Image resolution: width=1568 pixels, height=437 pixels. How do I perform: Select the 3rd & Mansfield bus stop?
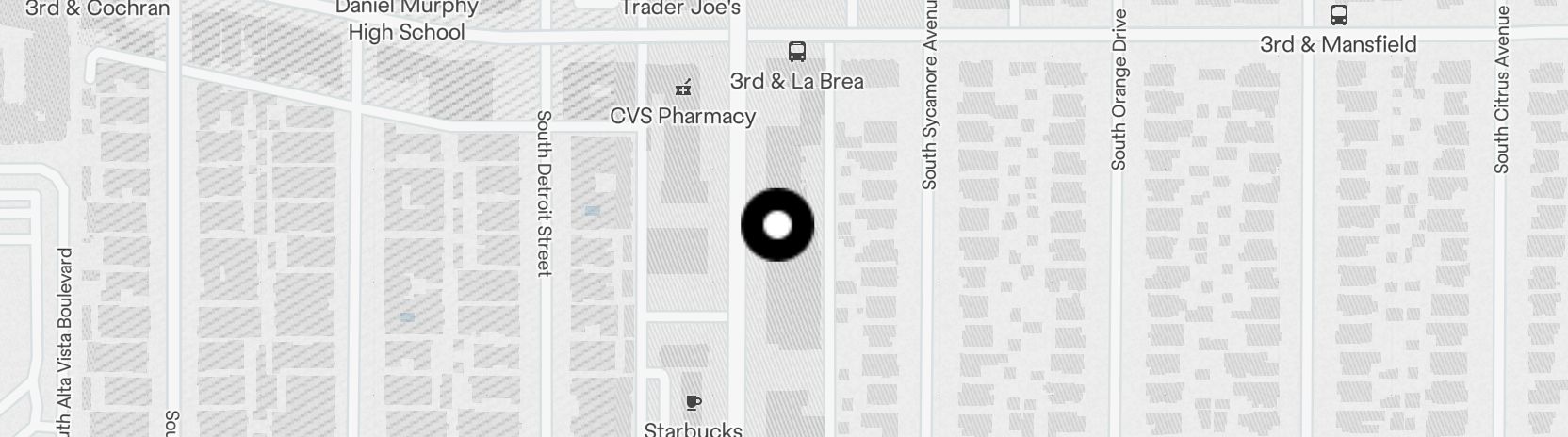coord(1338,15)
